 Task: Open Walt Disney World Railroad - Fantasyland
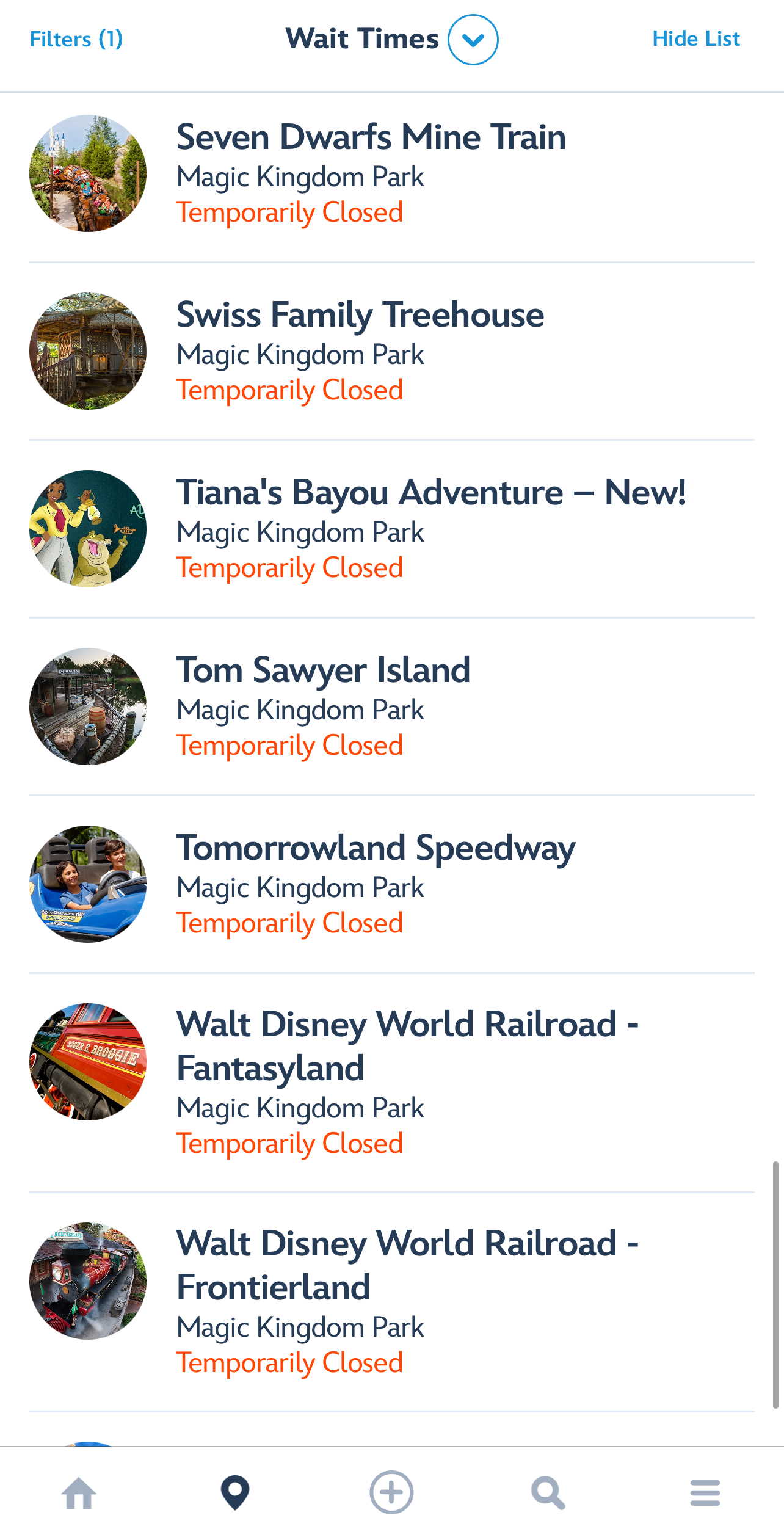407,1045
